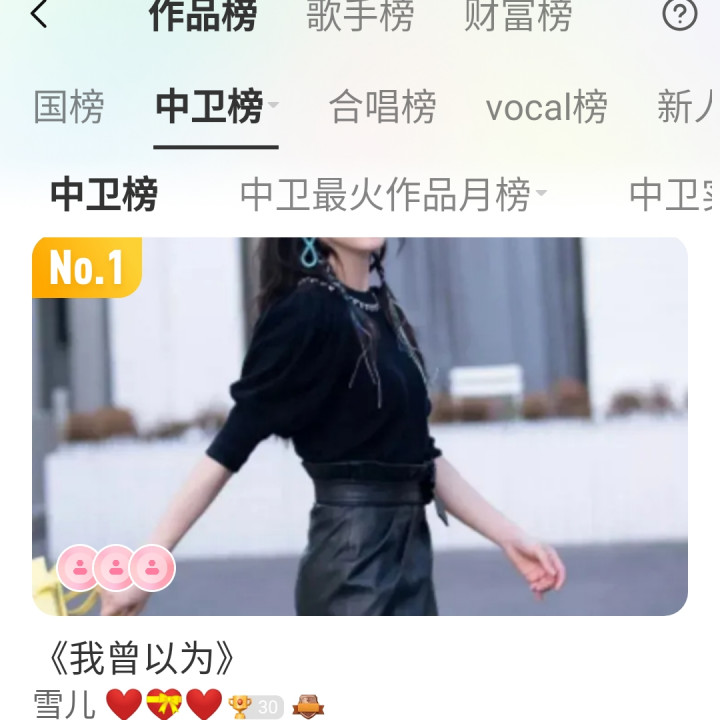Select the 国榜 ranking tab
This screenshot has height=720, width=720.
[69, 107]
